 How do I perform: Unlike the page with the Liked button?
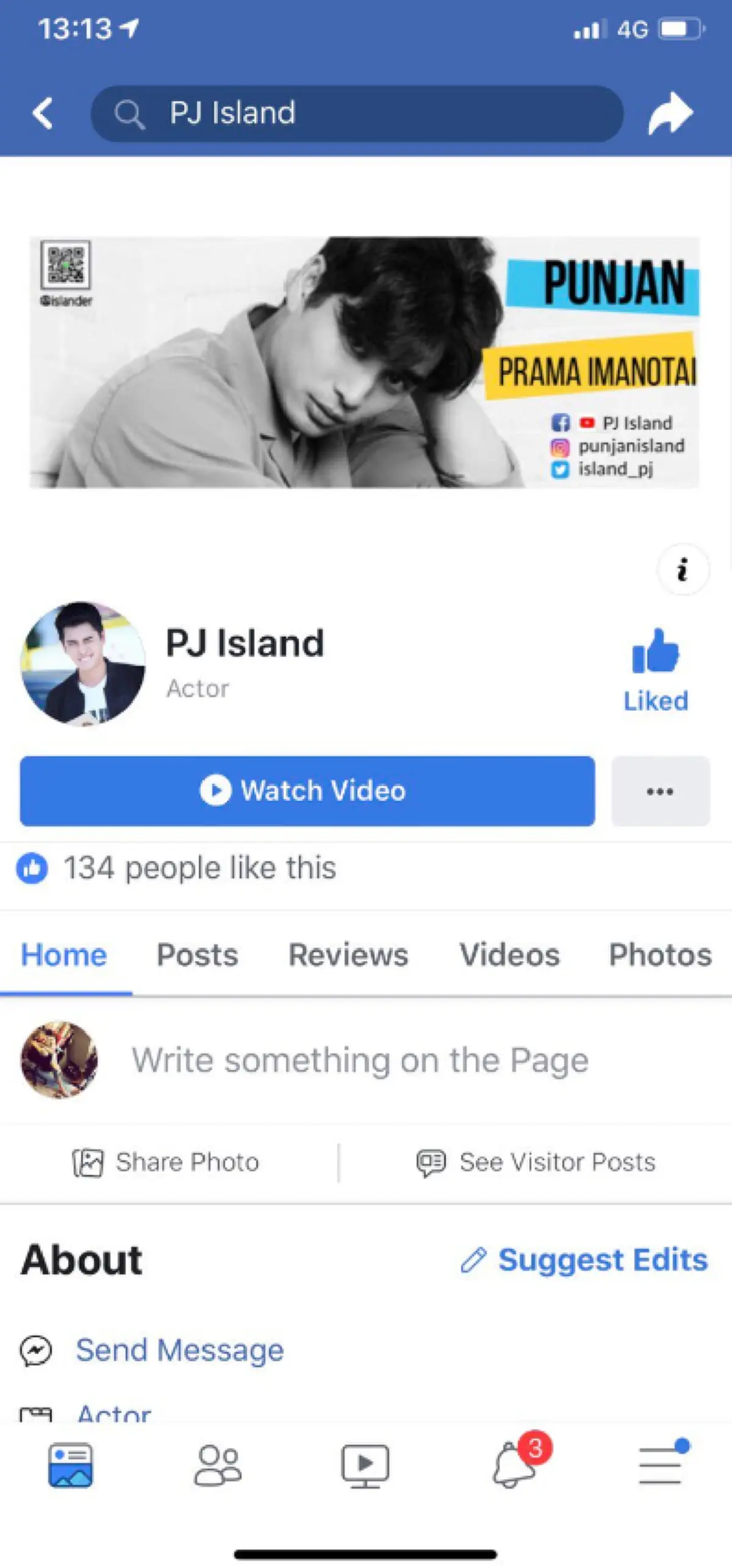pyautogui.click(x=656, y=670)
